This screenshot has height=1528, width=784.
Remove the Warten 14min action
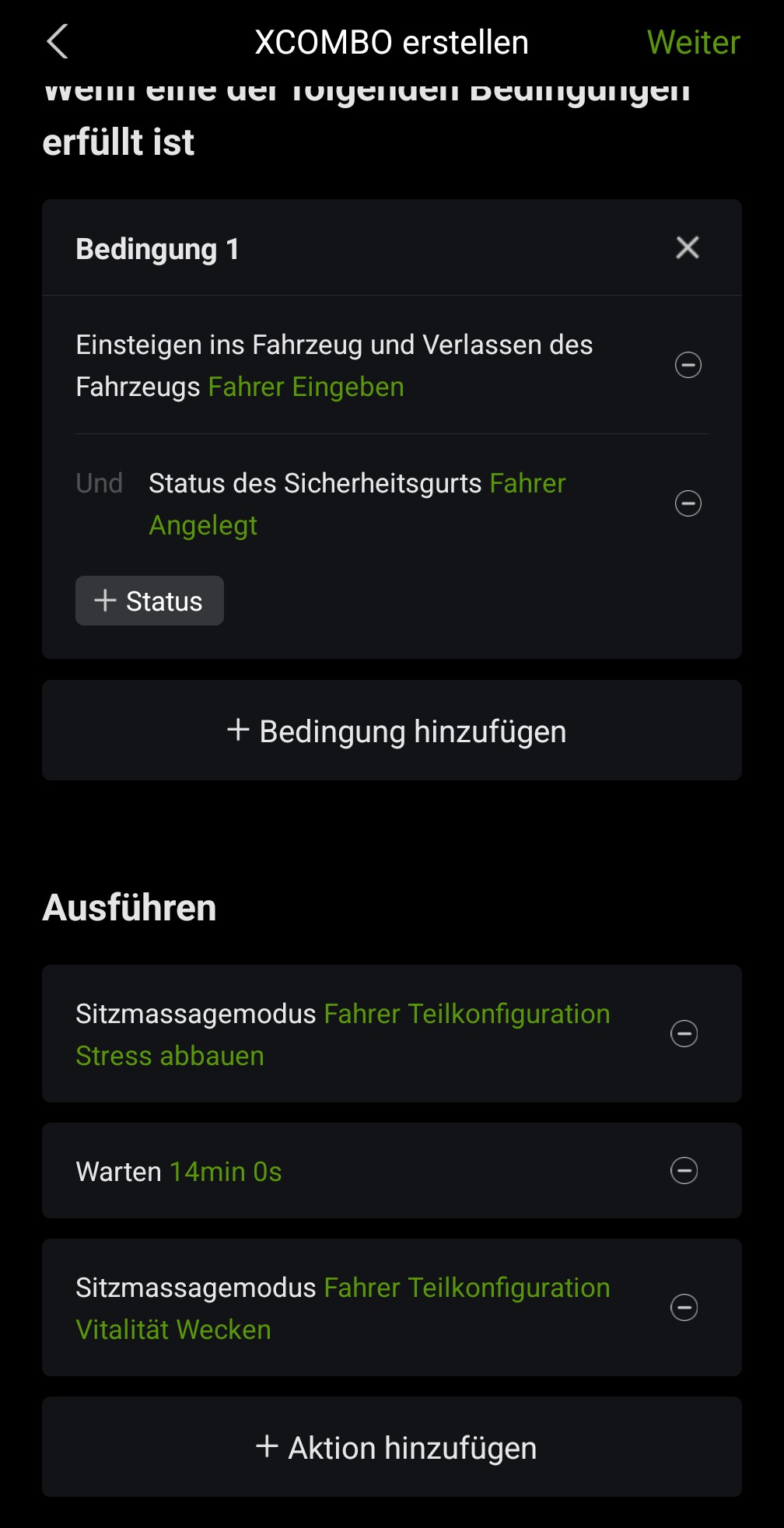684,1171
